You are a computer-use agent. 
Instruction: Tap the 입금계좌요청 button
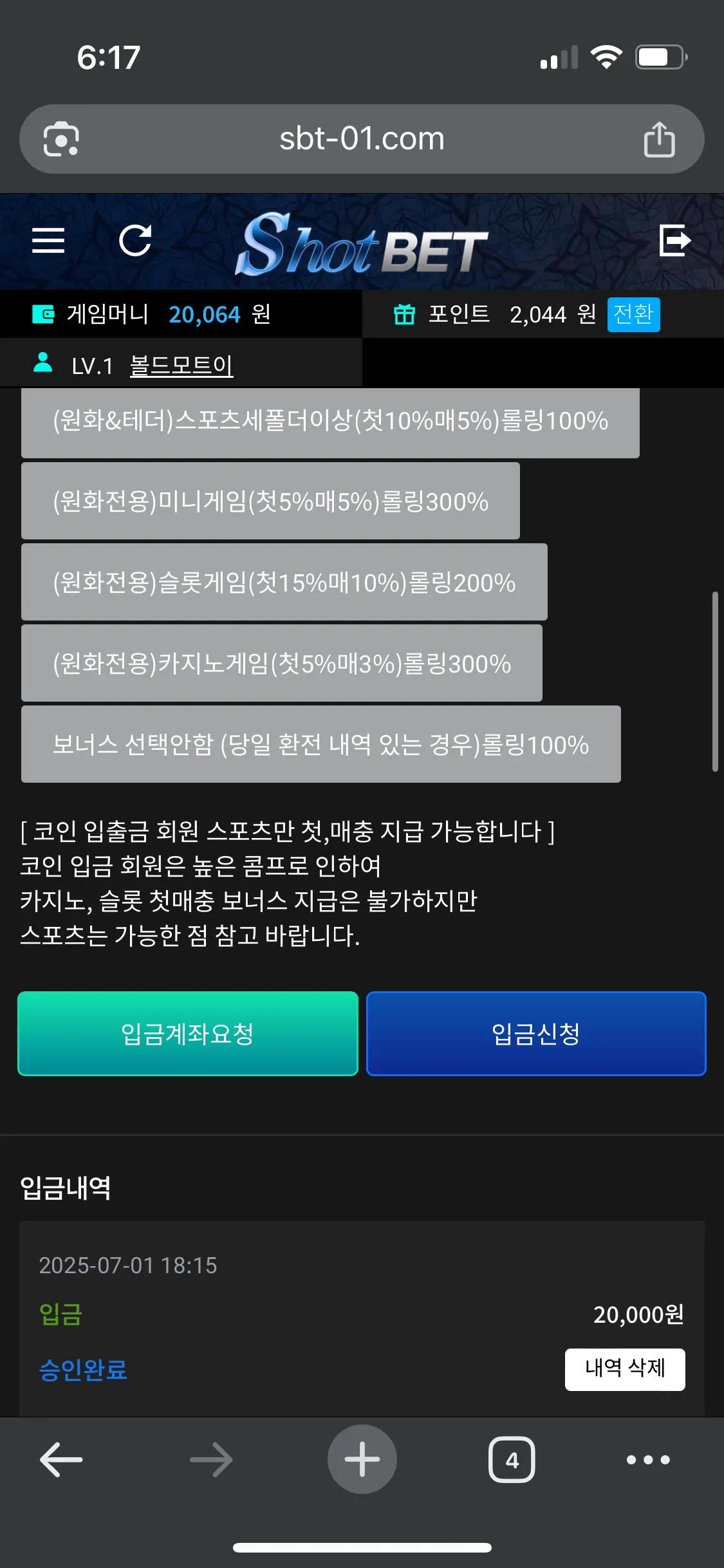[x=188, y=1034]
